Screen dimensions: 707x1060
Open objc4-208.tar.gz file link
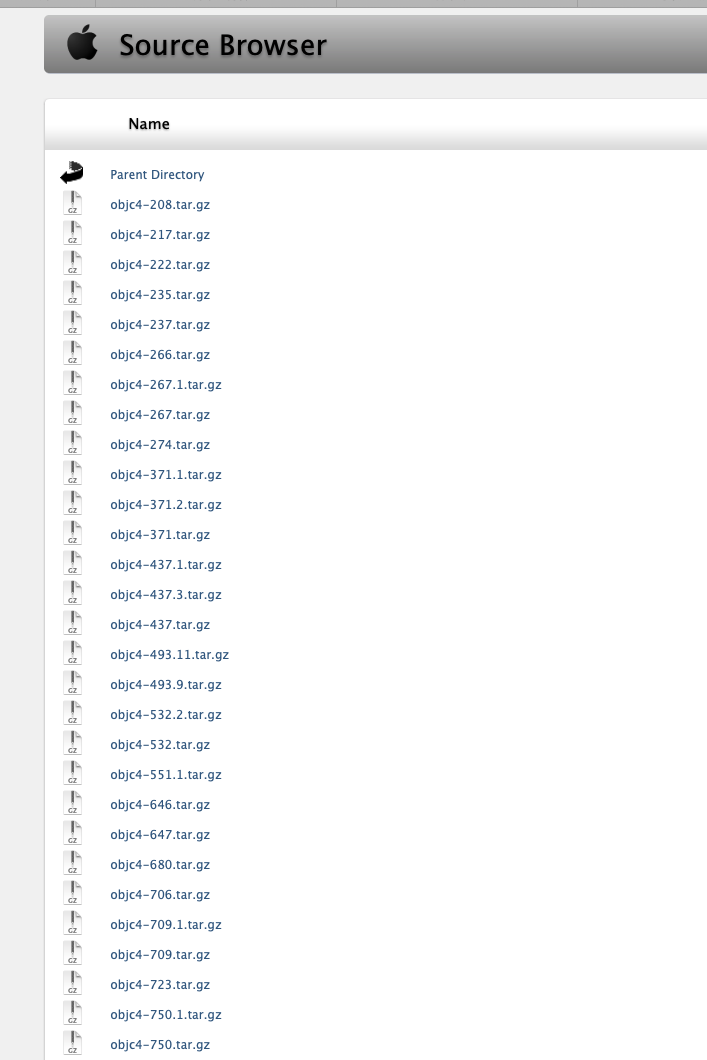[x=160, y=205]
